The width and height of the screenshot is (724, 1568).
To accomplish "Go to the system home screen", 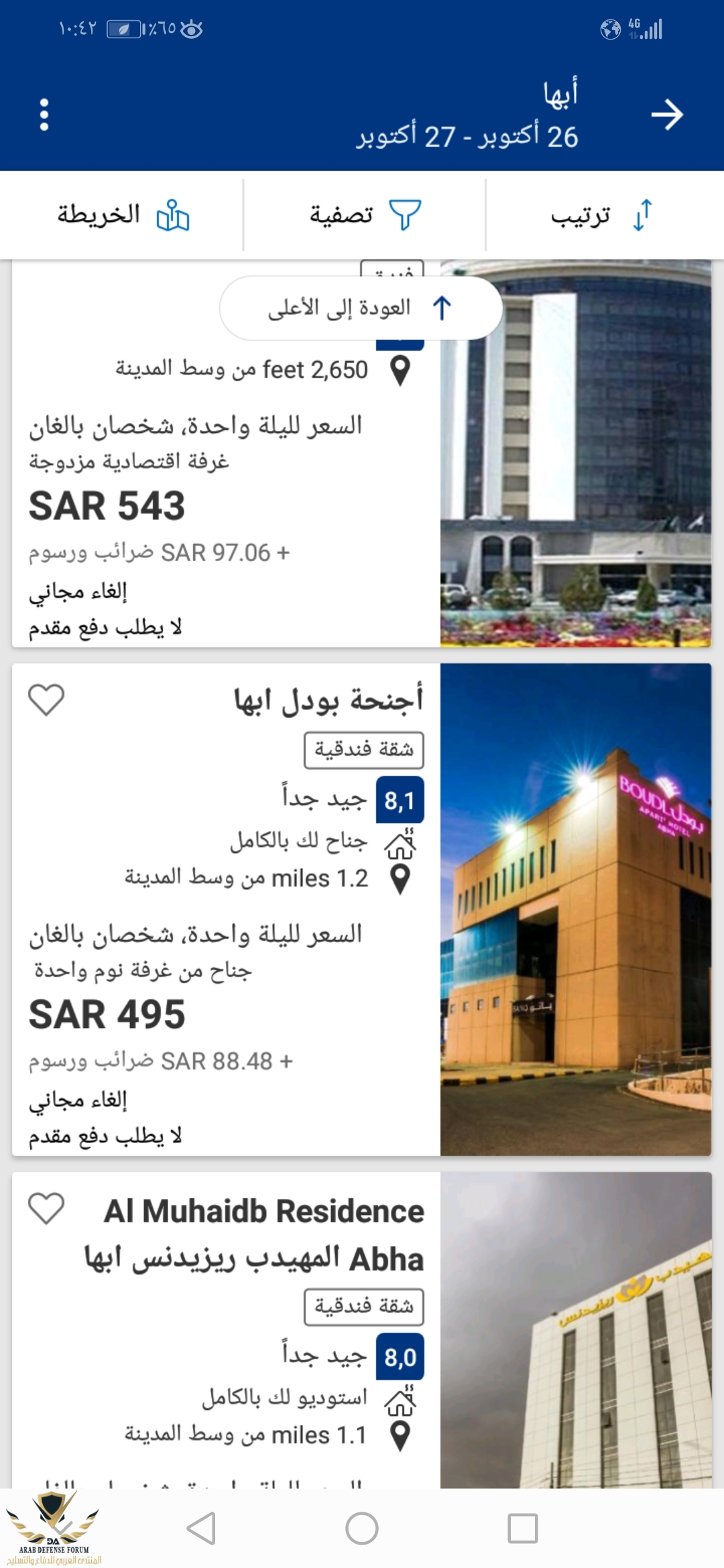I will [362, 1528].
